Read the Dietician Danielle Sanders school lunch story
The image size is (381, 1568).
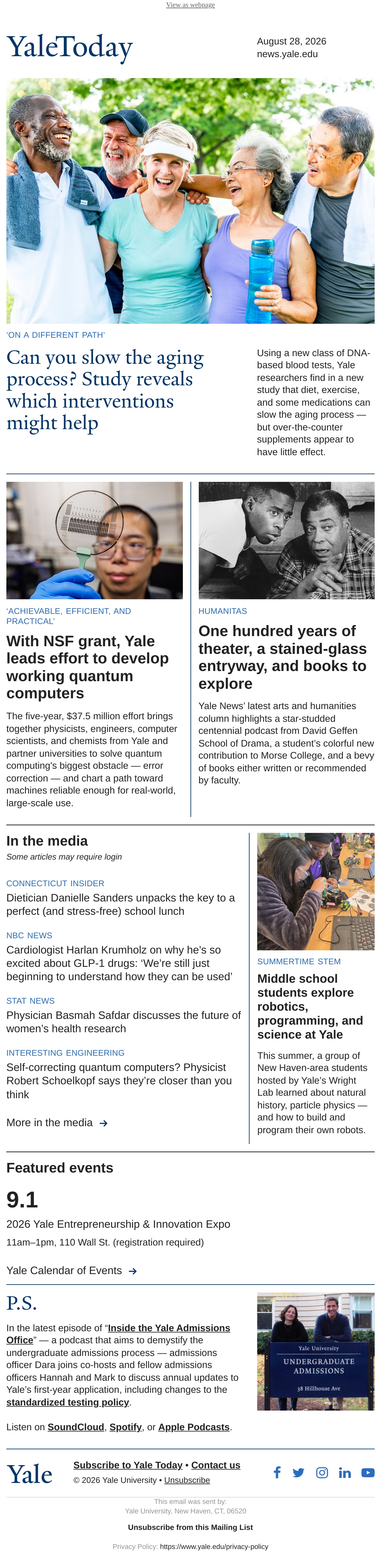point(121,904)
